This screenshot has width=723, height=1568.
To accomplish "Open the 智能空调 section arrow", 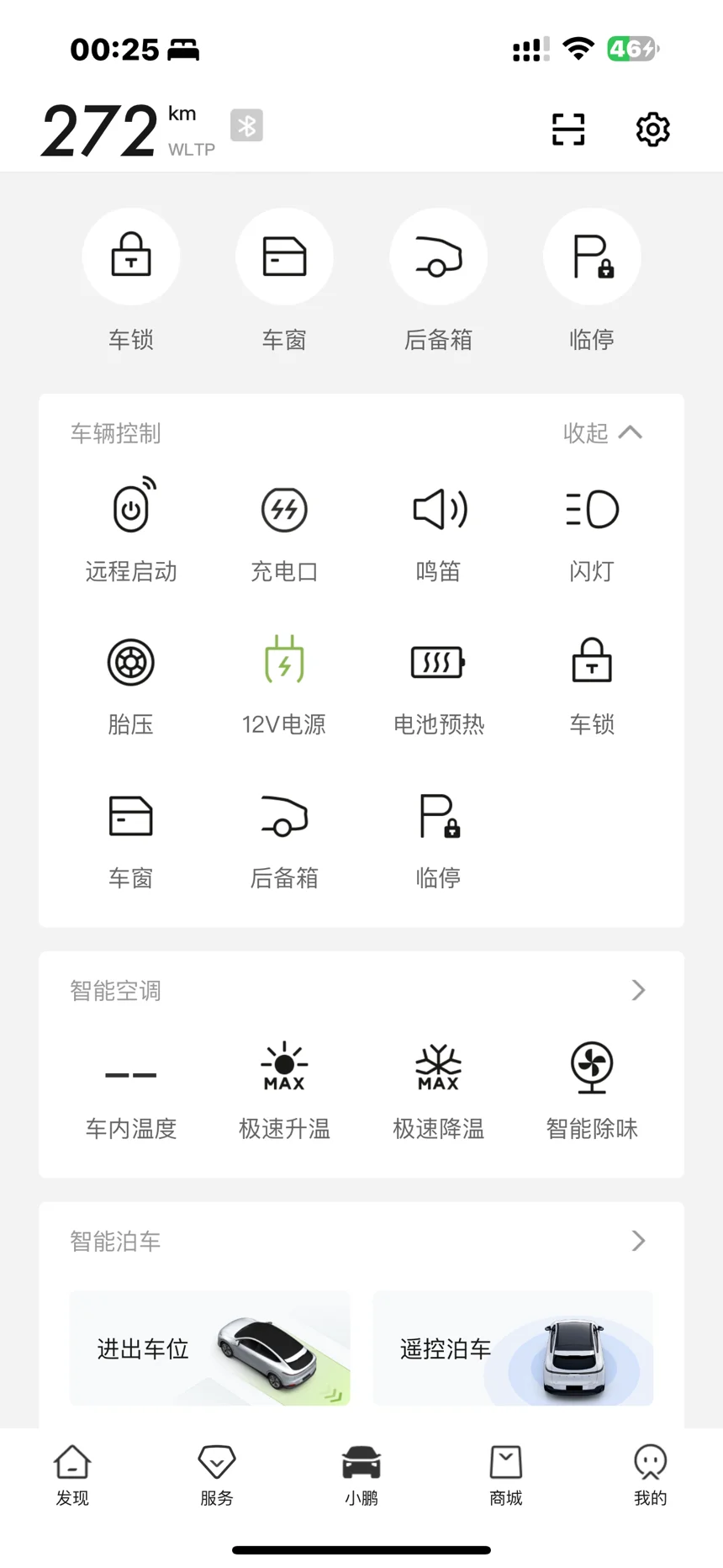I will [639, 990].
